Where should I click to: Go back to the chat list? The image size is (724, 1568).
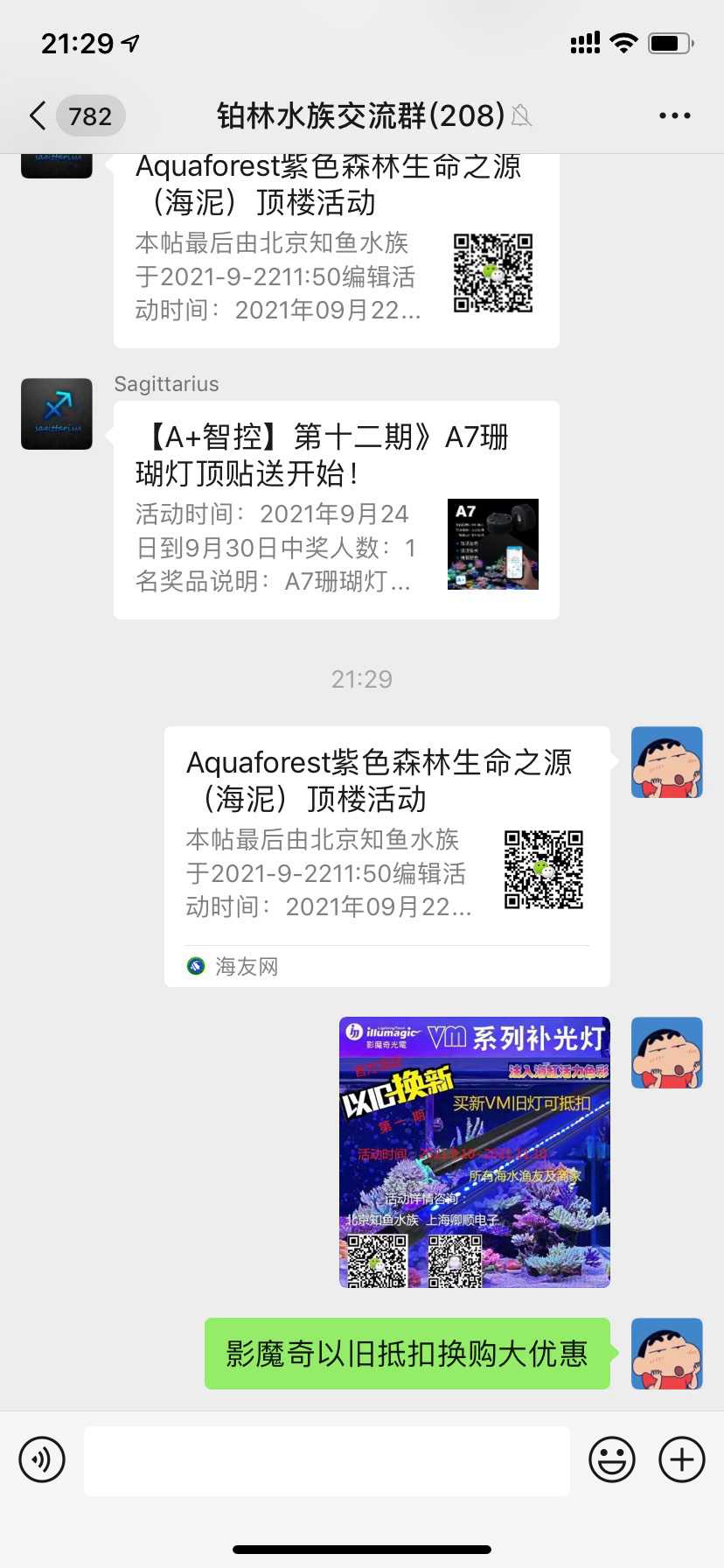[x=38, y=115]
